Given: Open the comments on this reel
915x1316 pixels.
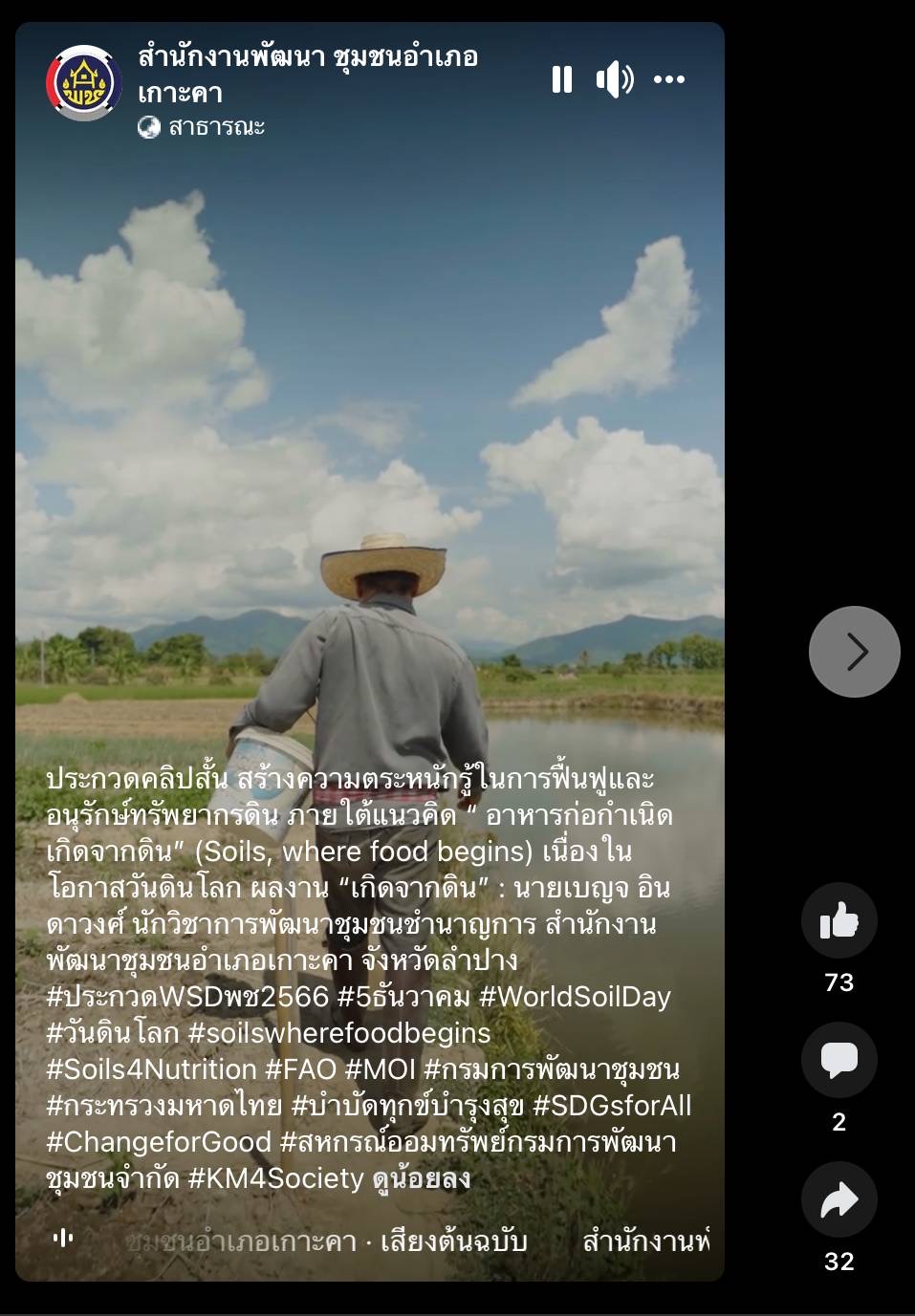Looking at the screenshot, I should [839, 1060].
